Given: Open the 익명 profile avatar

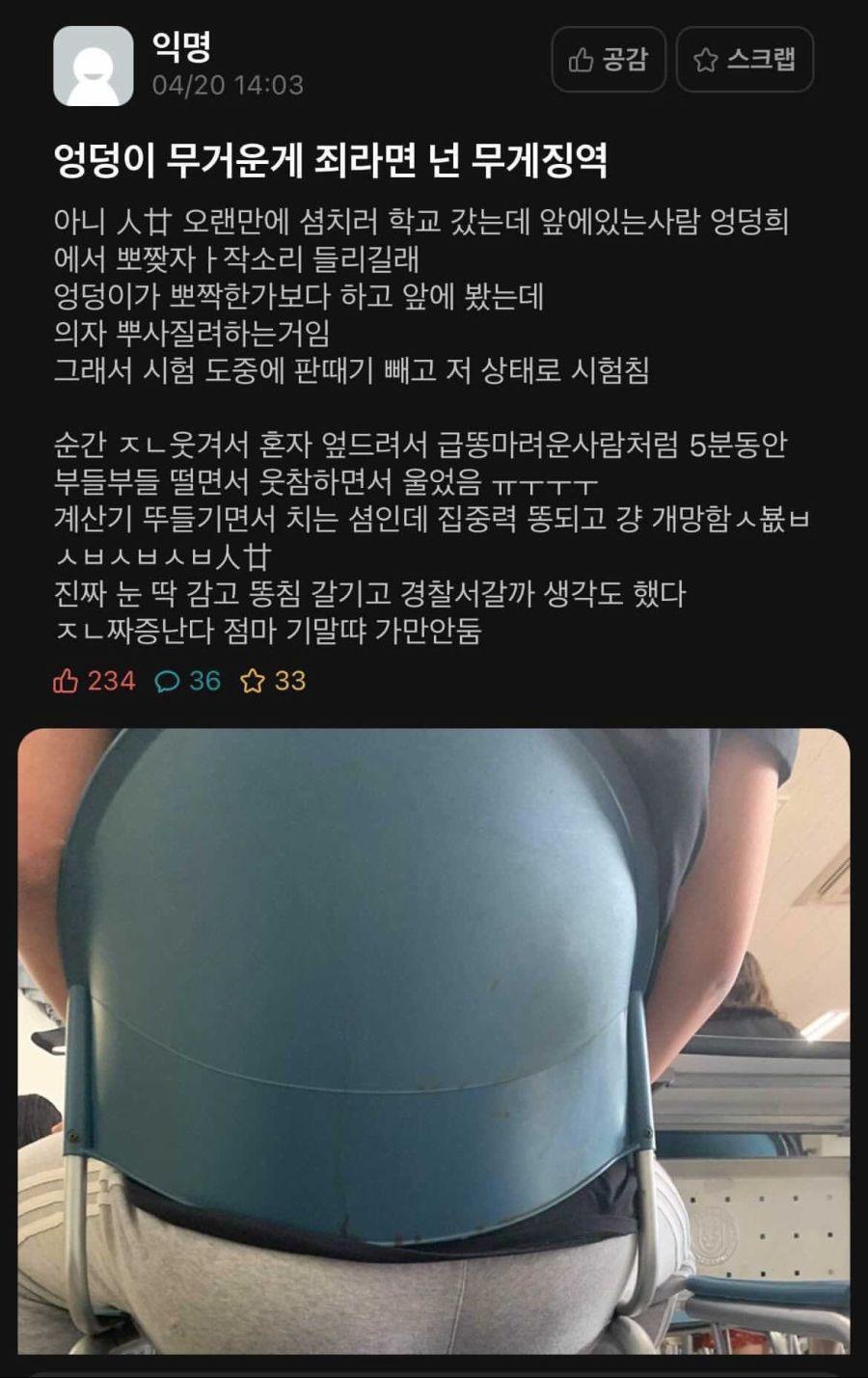Looking at the screenshot, I should tap(94, 66).
